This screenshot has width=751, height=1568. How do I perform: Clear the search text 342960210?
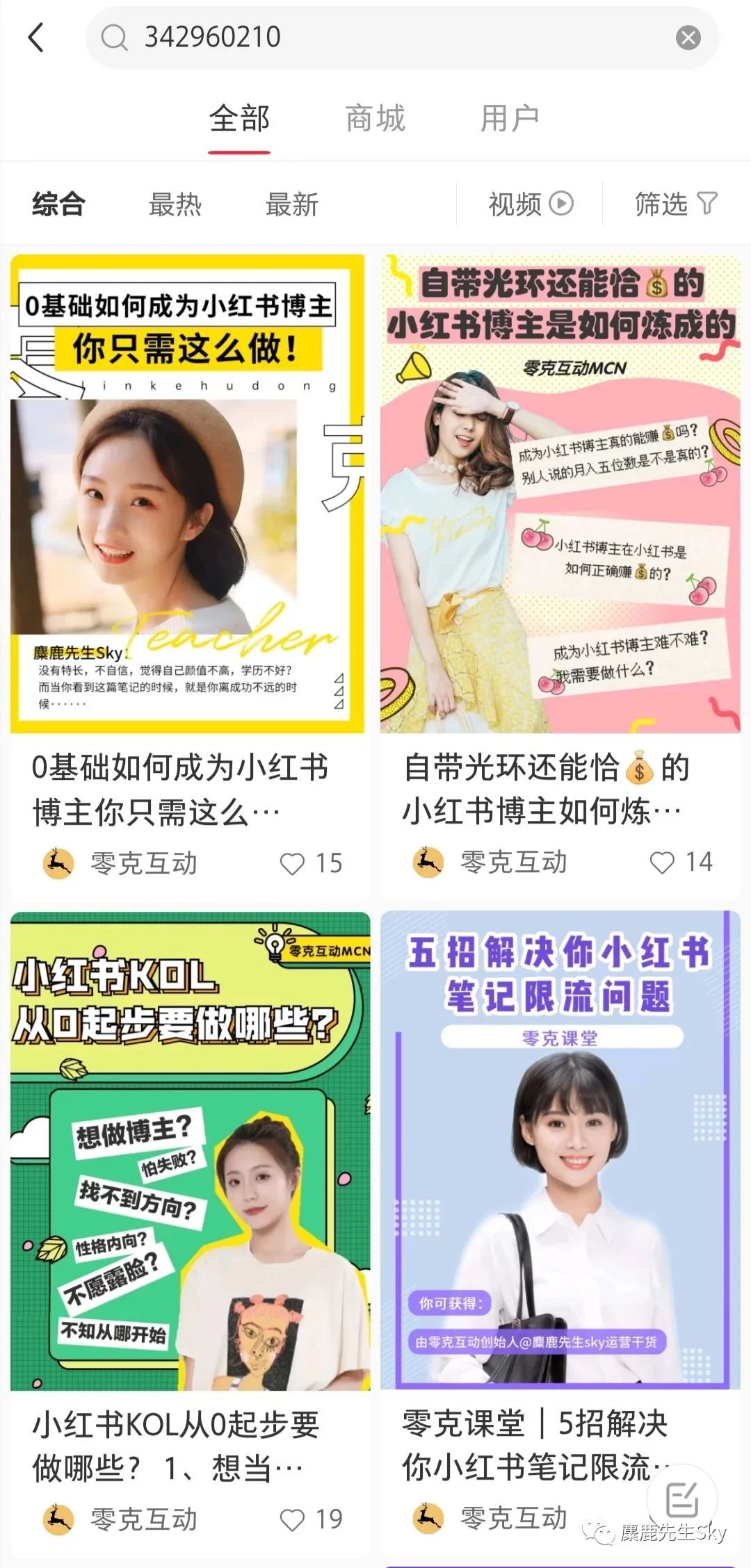[688, 38]
